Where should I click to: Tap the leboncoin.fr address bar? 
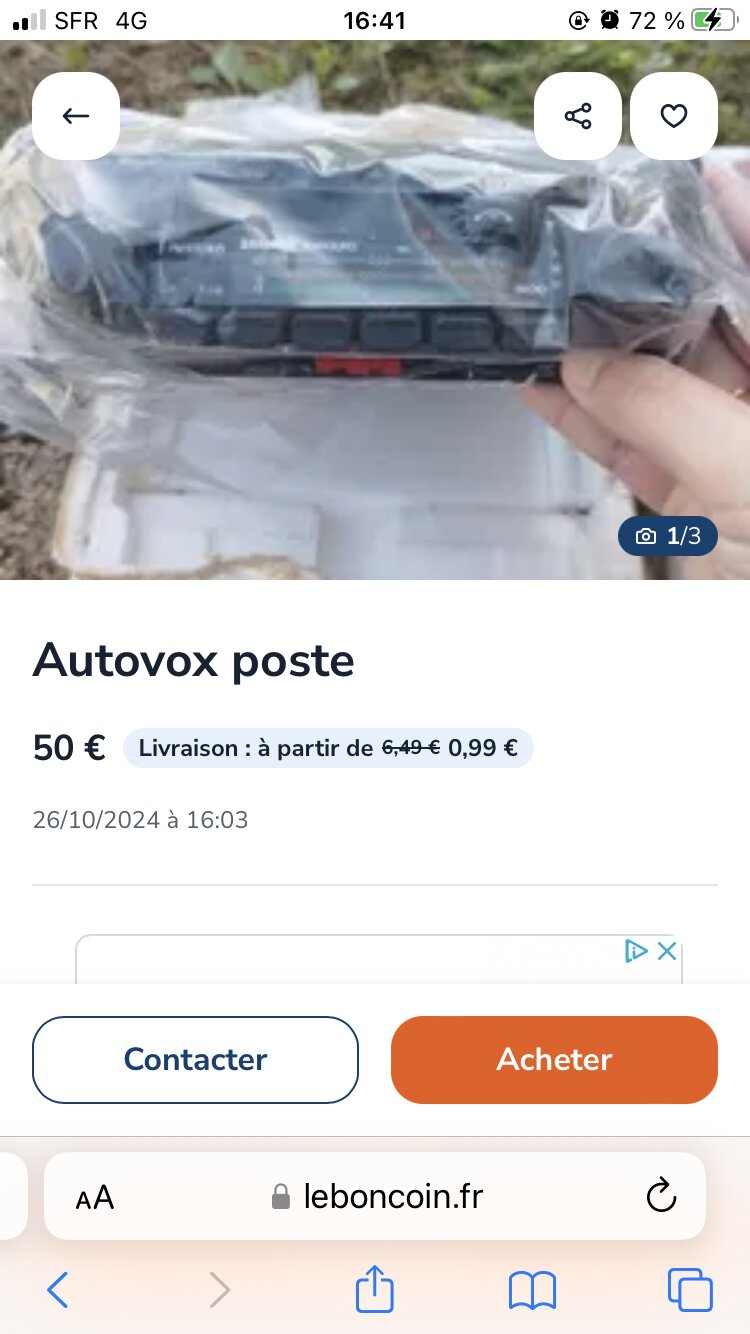coord(380,1197)
